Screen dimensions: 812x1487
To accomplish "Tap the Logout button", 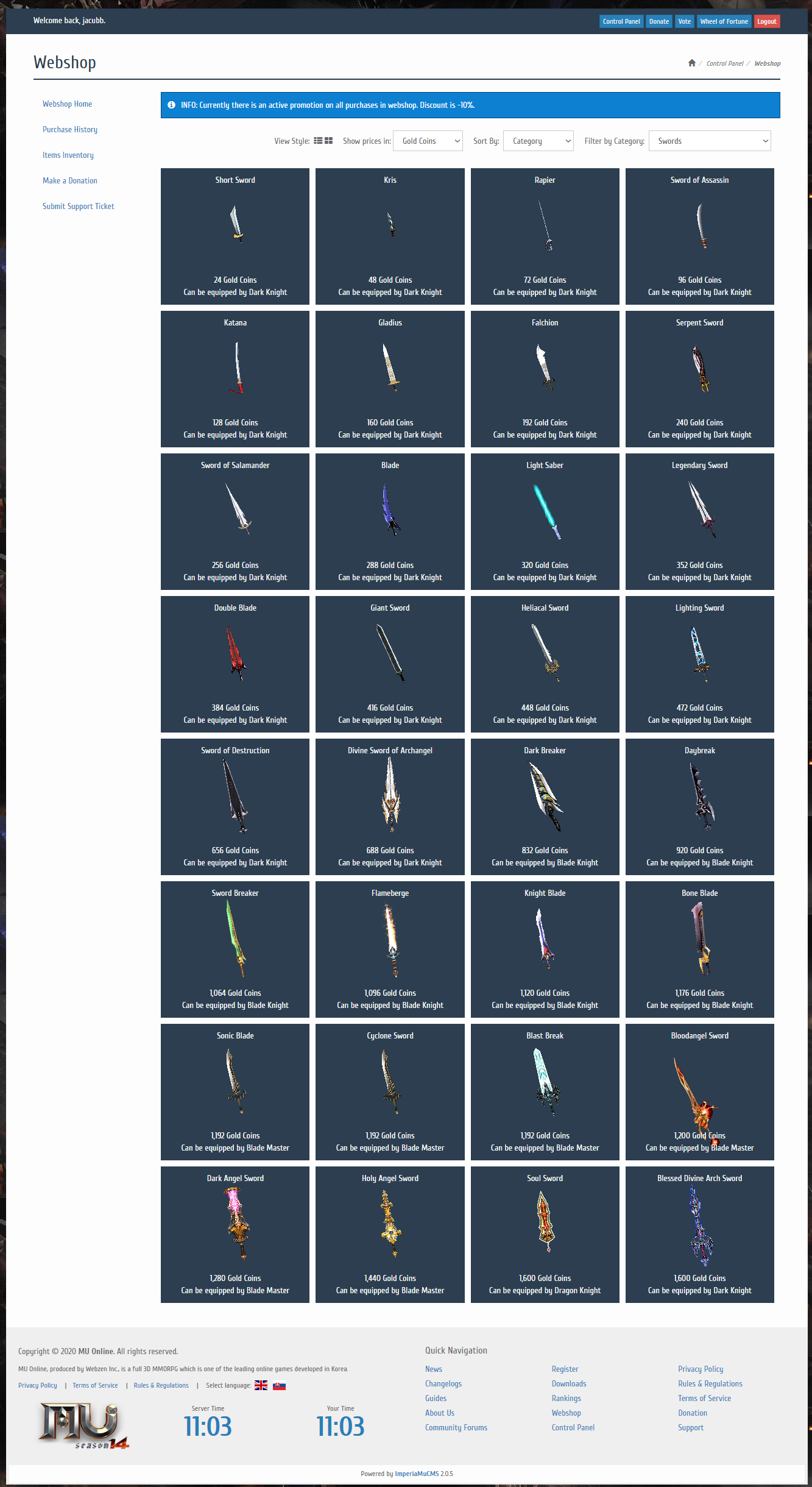I will [x=766, y=21].
